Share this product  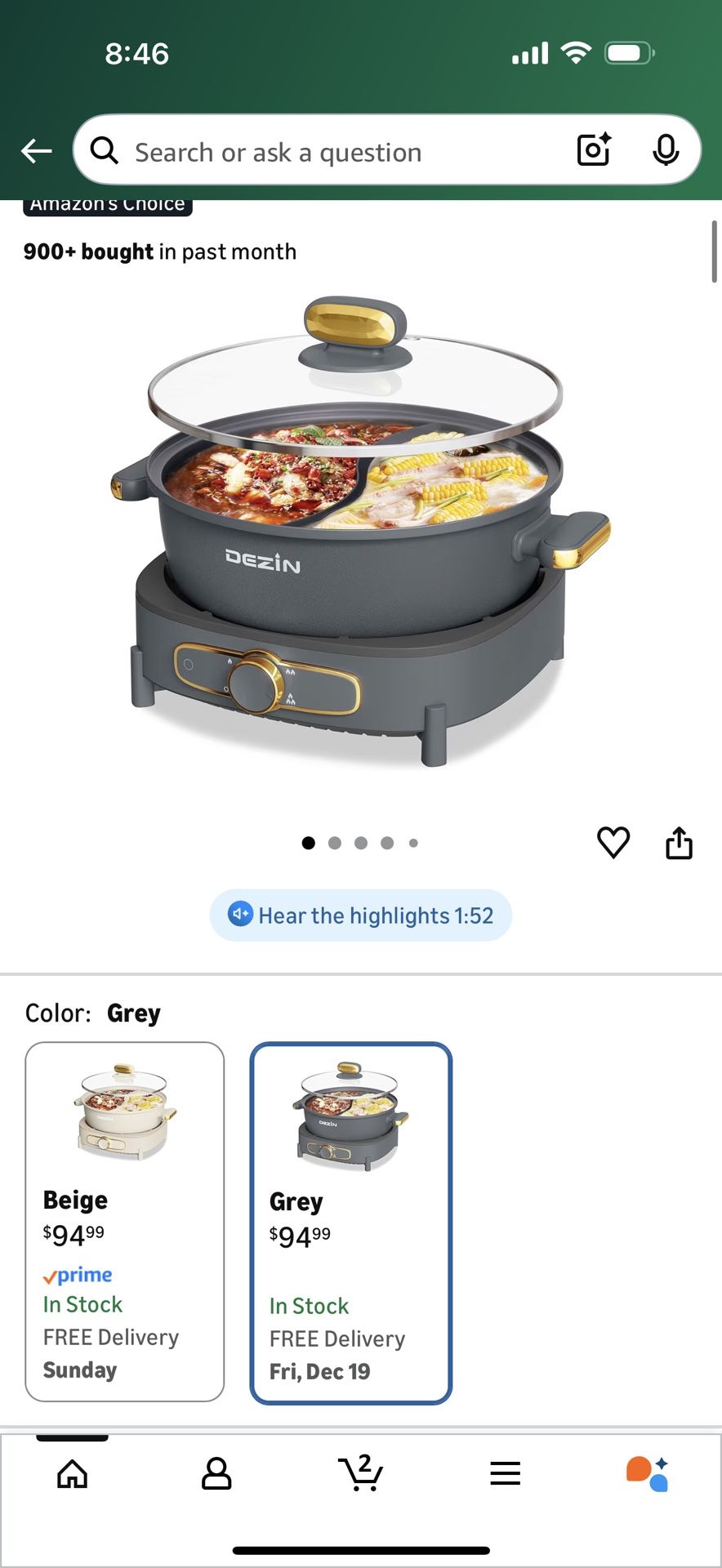[x=679, y=843]
